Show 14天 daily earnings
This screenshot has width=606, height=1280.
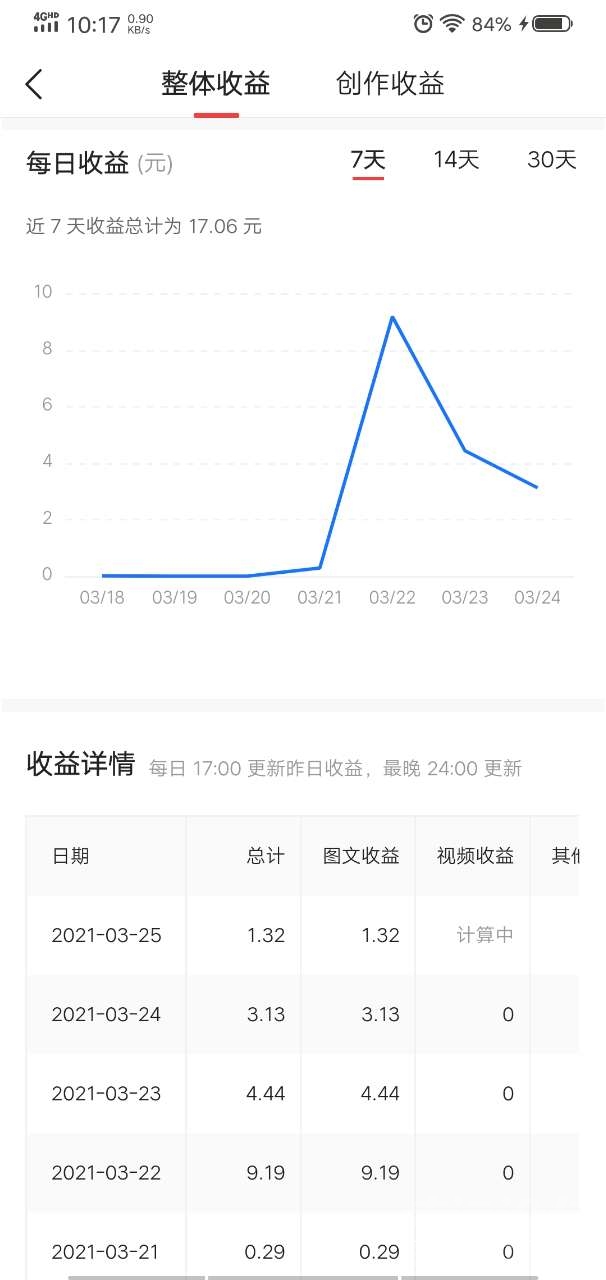coord(456,160)
